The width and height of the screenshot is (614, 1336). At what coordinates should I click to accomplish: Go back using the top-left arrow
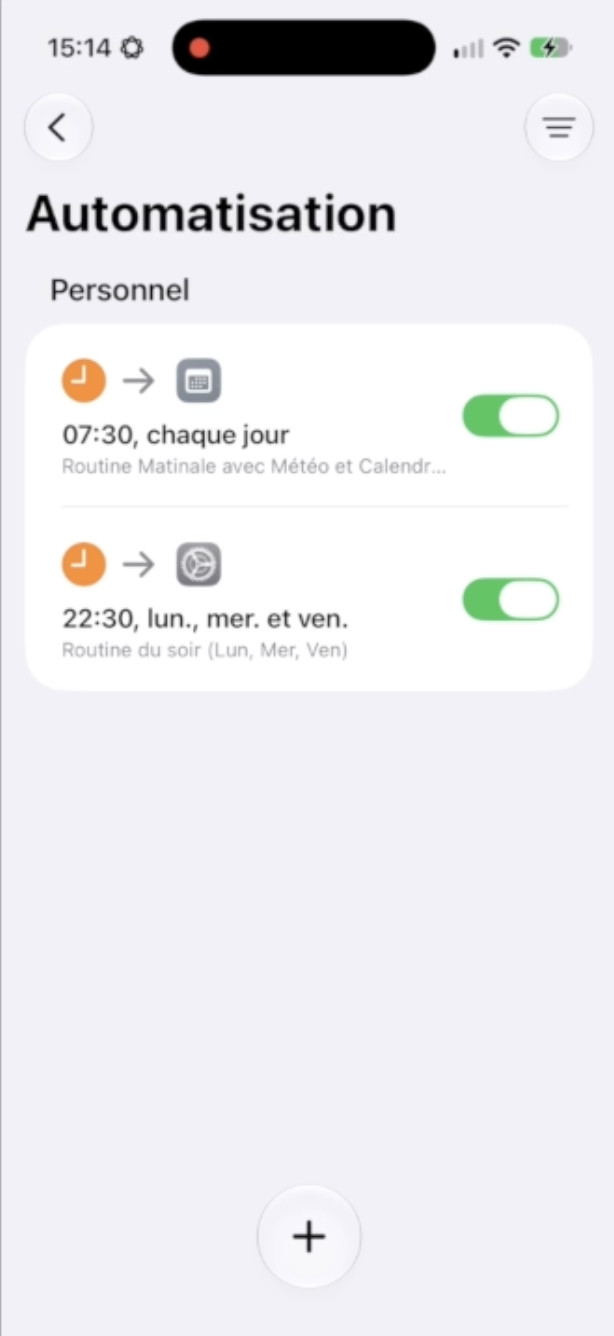coord(58,128)
